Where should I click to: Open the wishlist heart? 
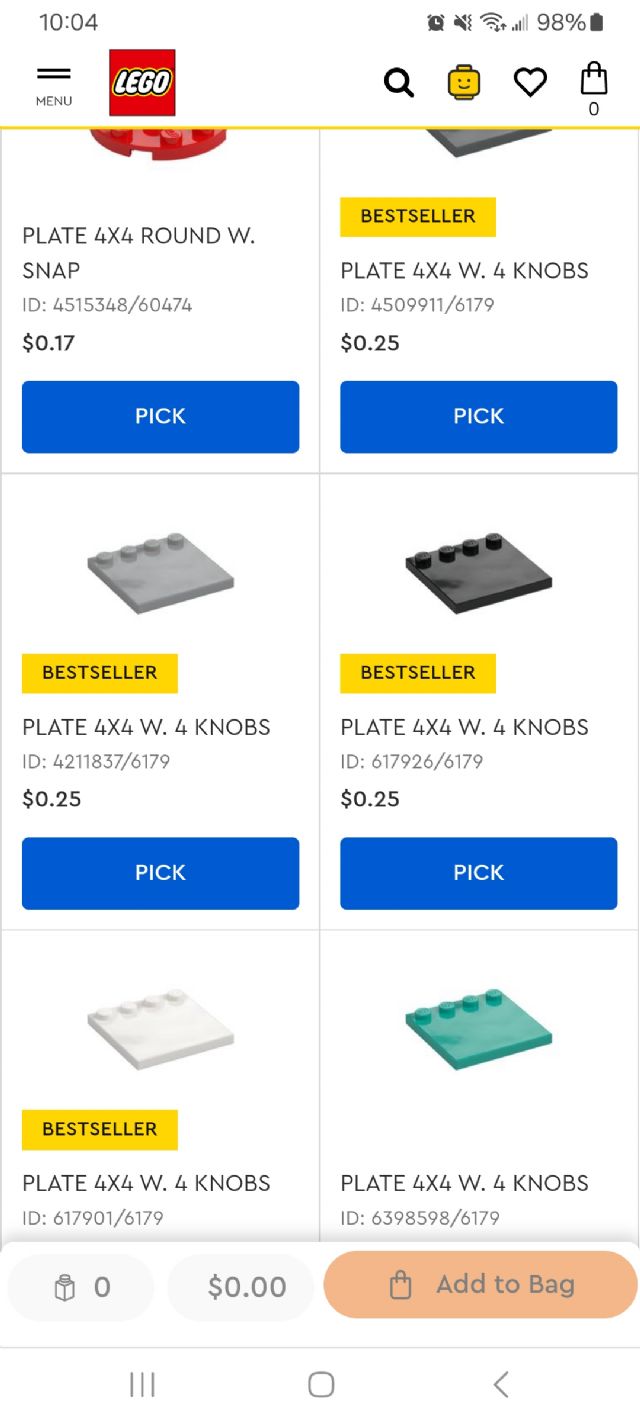pos(530,83)
